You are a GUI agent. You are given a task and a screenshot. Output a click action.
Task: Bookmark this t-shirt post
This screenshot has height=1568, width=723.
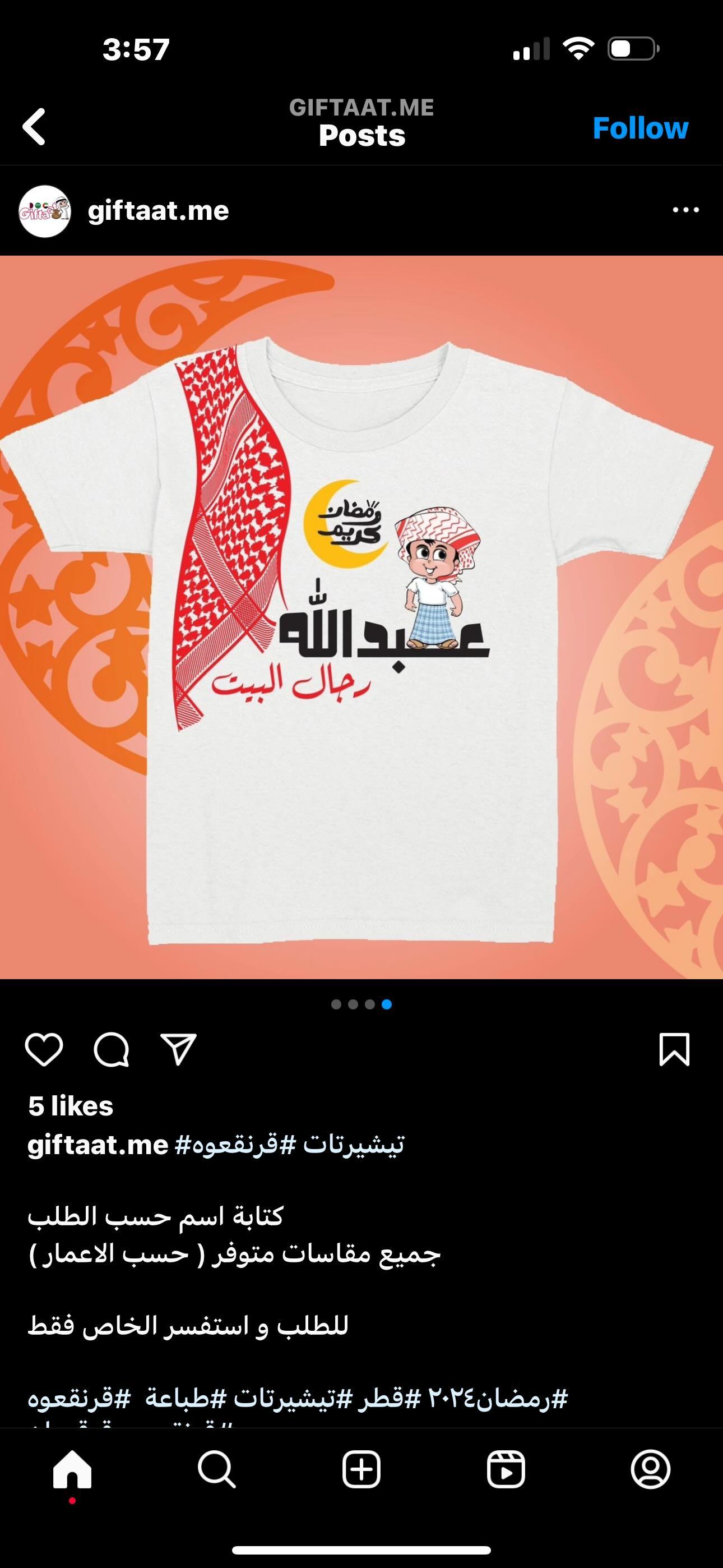674,1049
